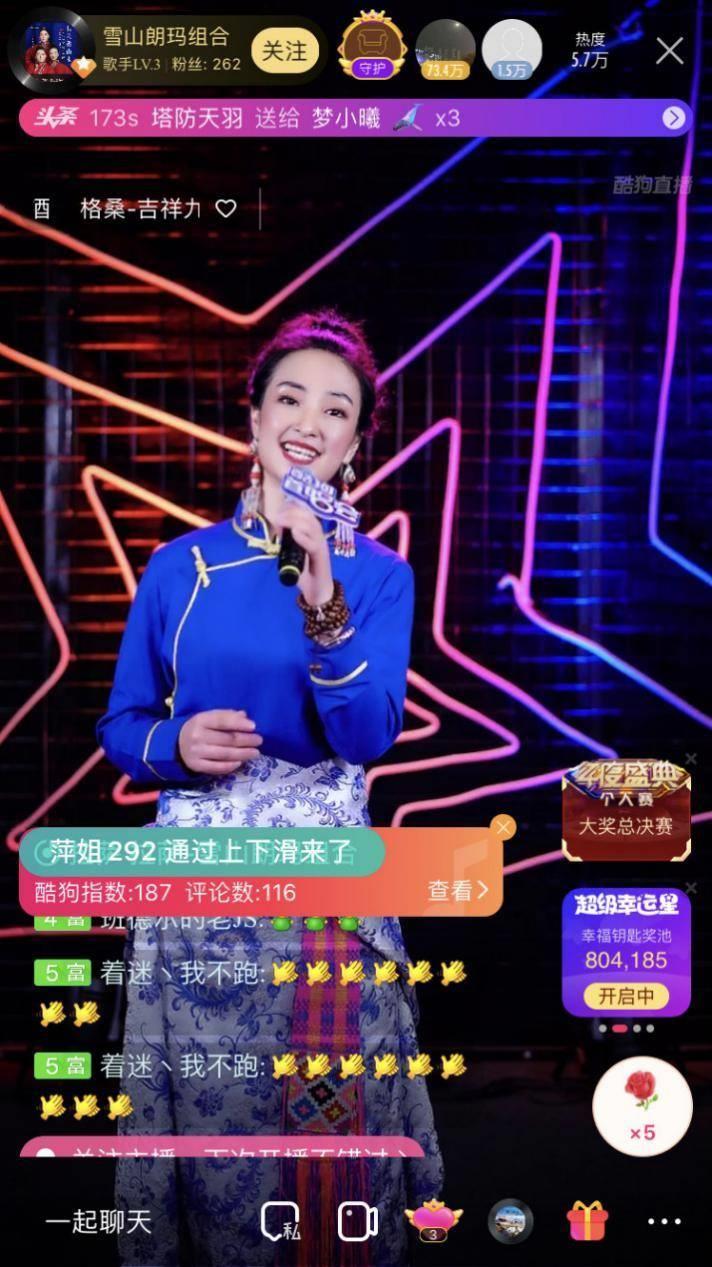712x1267 pixels.
Task: Send a rose gift ×5
Action: click(x=642, y=1105)
